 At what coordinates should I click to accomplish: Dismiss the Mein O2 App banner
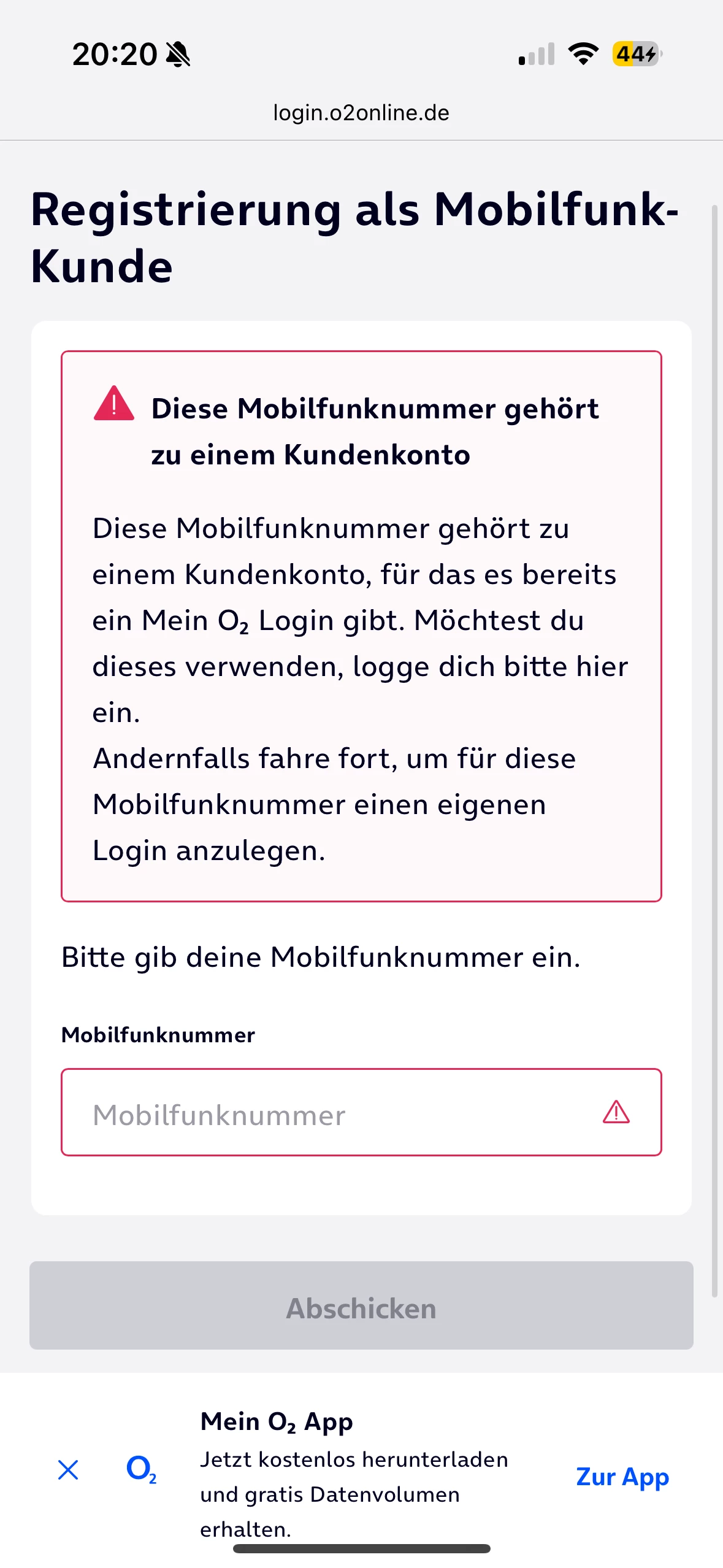[x=68, y=1470]
